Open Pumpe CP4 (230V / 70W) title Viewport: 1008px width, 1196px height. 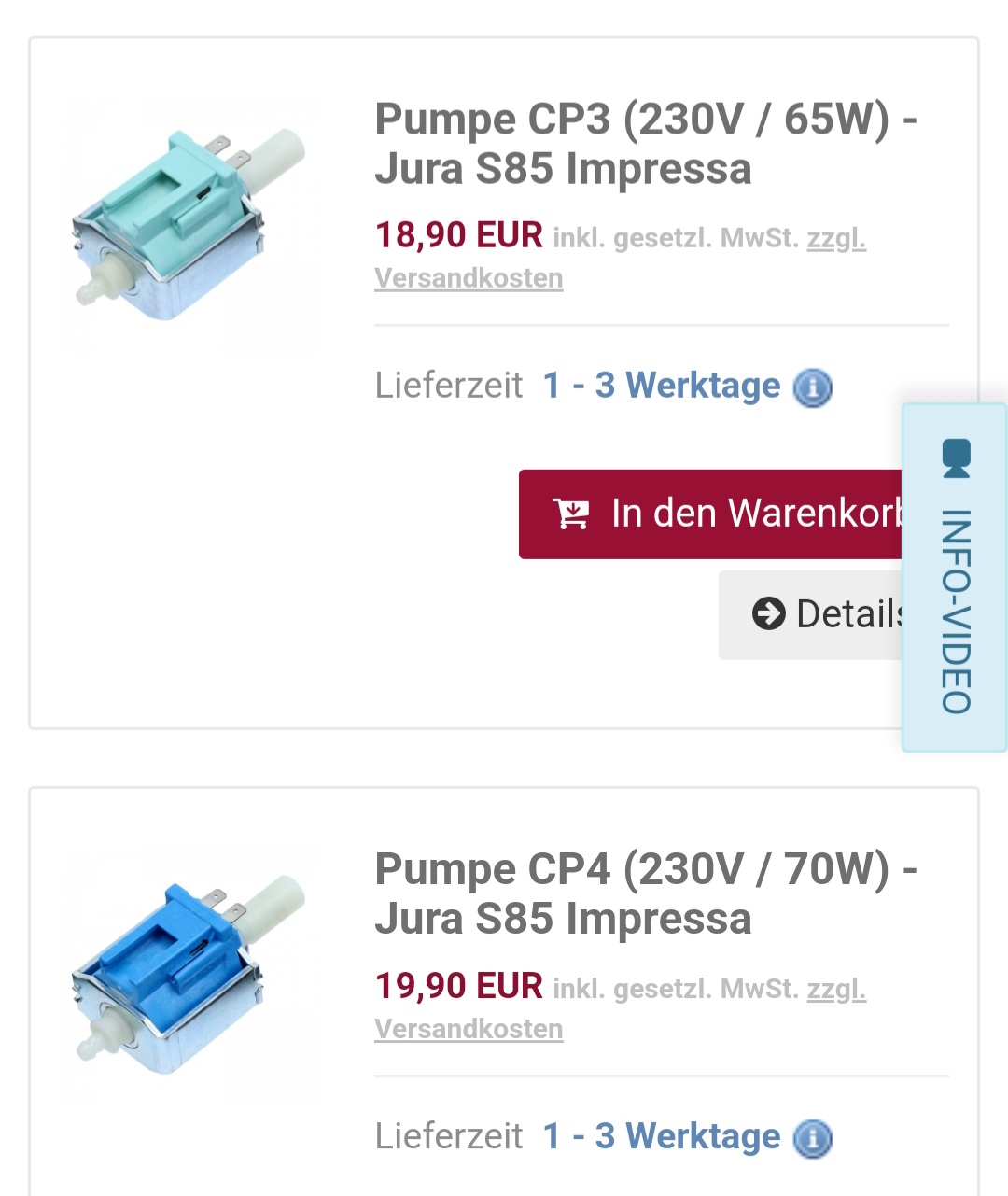tap(644, 893)
